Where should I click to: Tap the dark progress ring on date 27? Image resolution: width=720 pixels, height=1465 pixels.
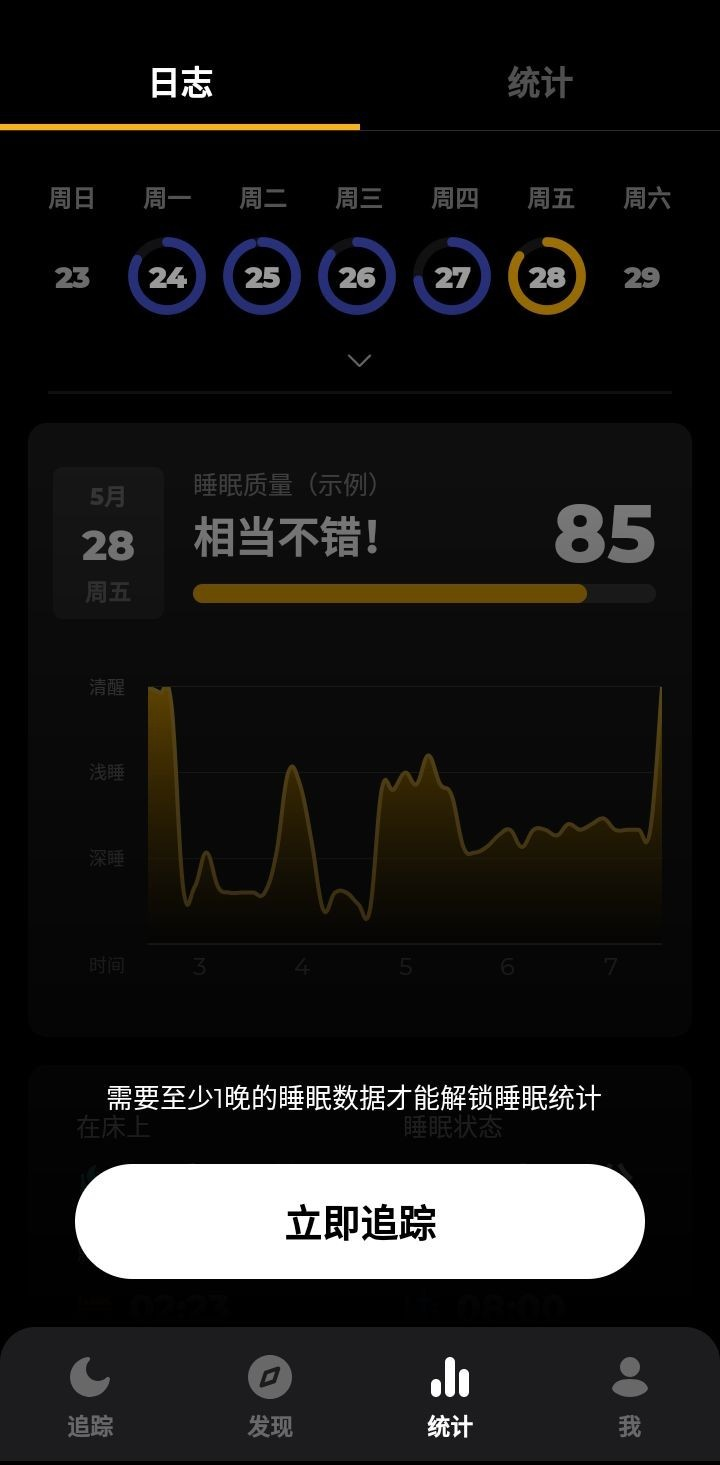coord(450,277)
